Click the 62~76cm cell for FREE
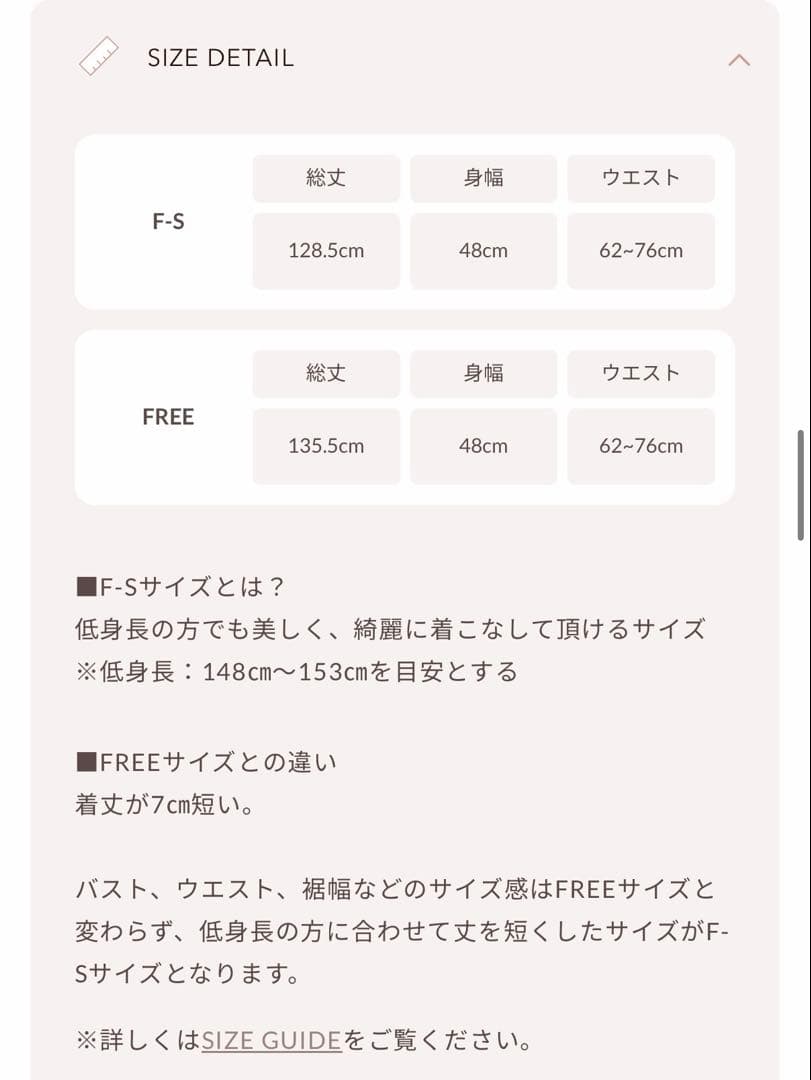This screenshot has width=811, height=1080. coord(640,446)
